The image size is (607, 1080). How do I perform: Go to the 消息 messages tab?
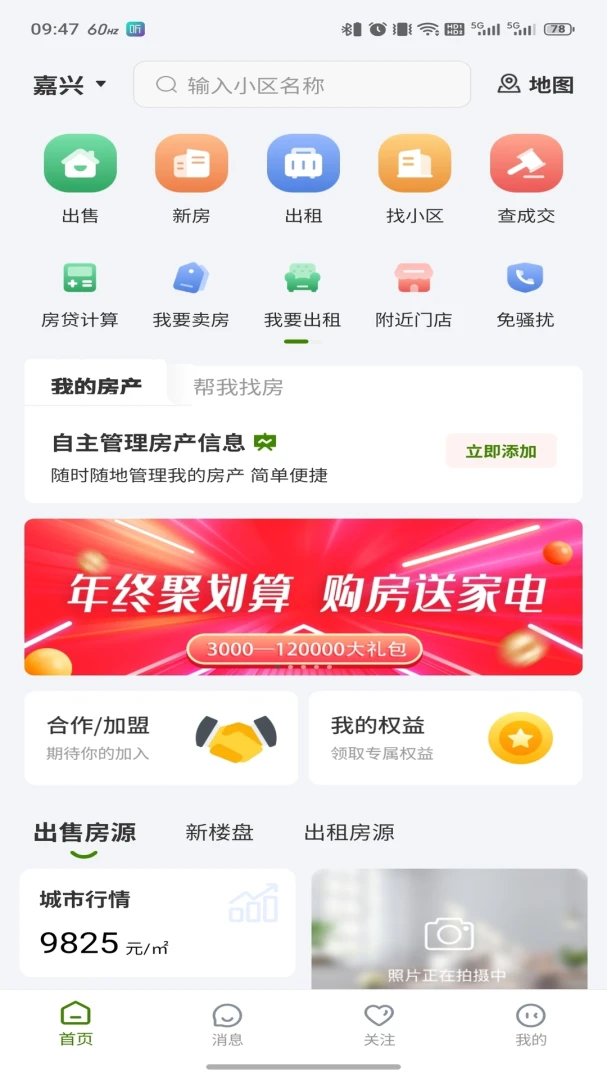[x=227, y=1026]
